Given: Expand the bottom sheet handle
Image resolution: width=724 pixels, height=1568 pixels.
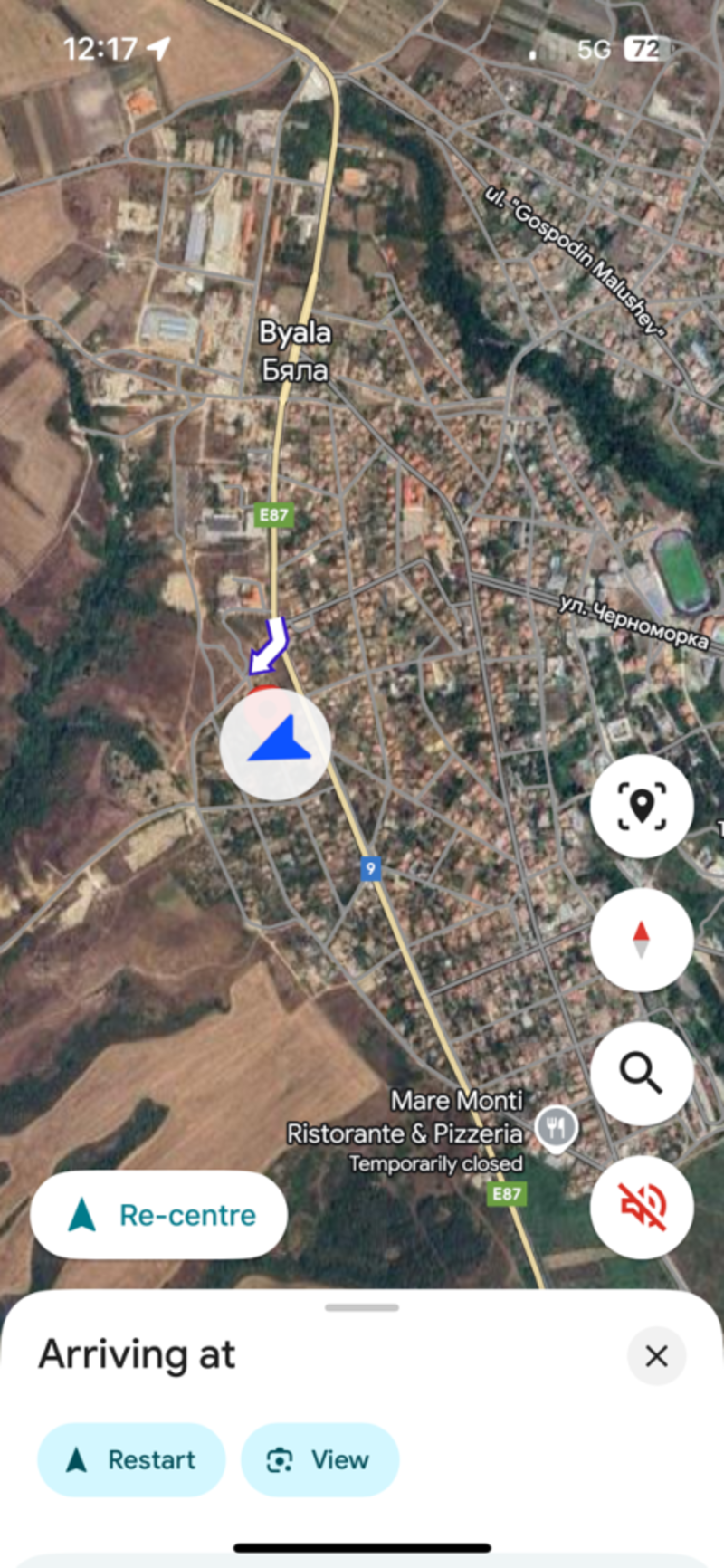Looking at the screenshot, I should [x=362, y=1307].
